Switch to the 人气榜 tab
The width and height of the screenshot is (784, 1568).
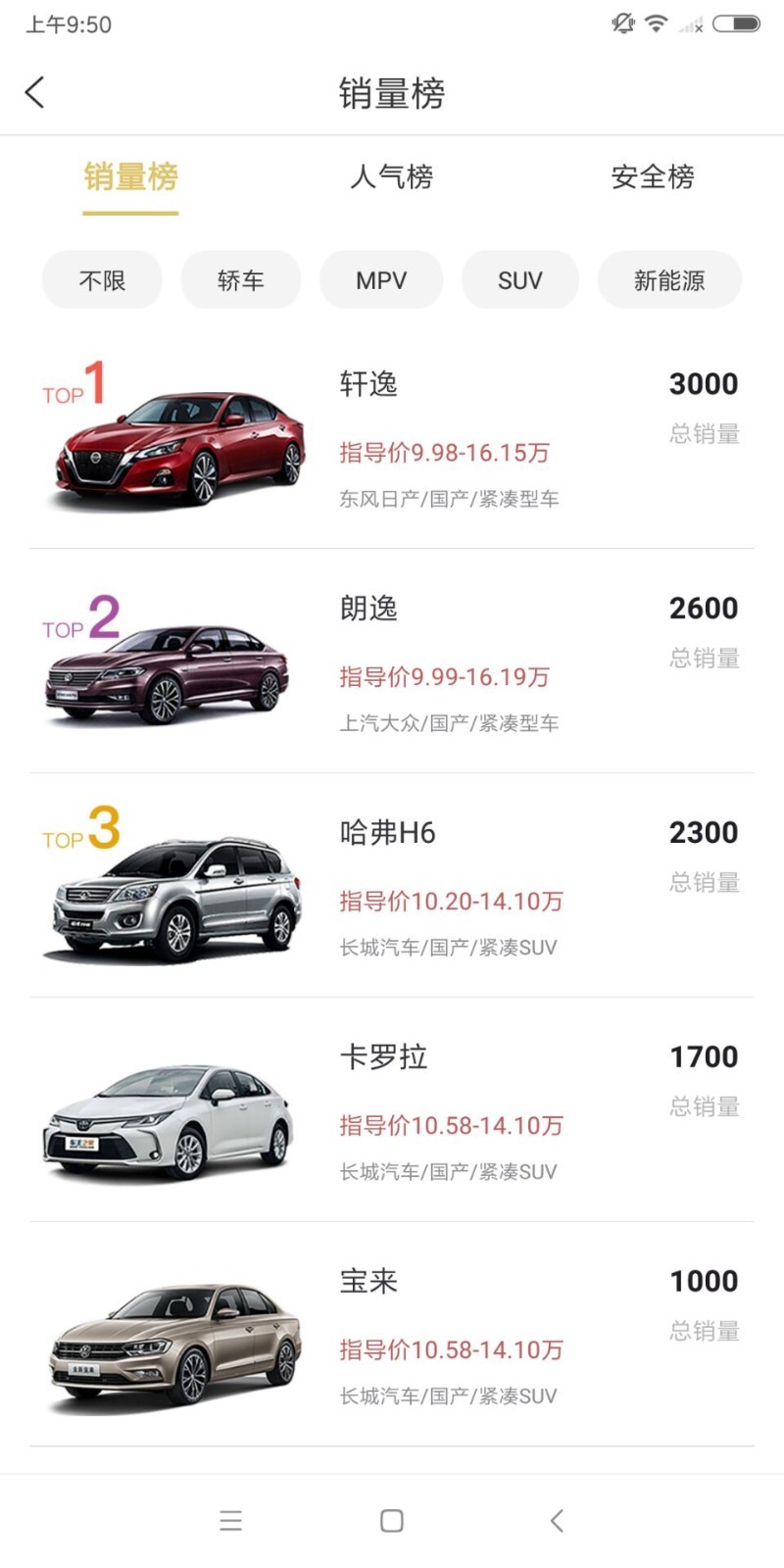click(x=391, y=177)
